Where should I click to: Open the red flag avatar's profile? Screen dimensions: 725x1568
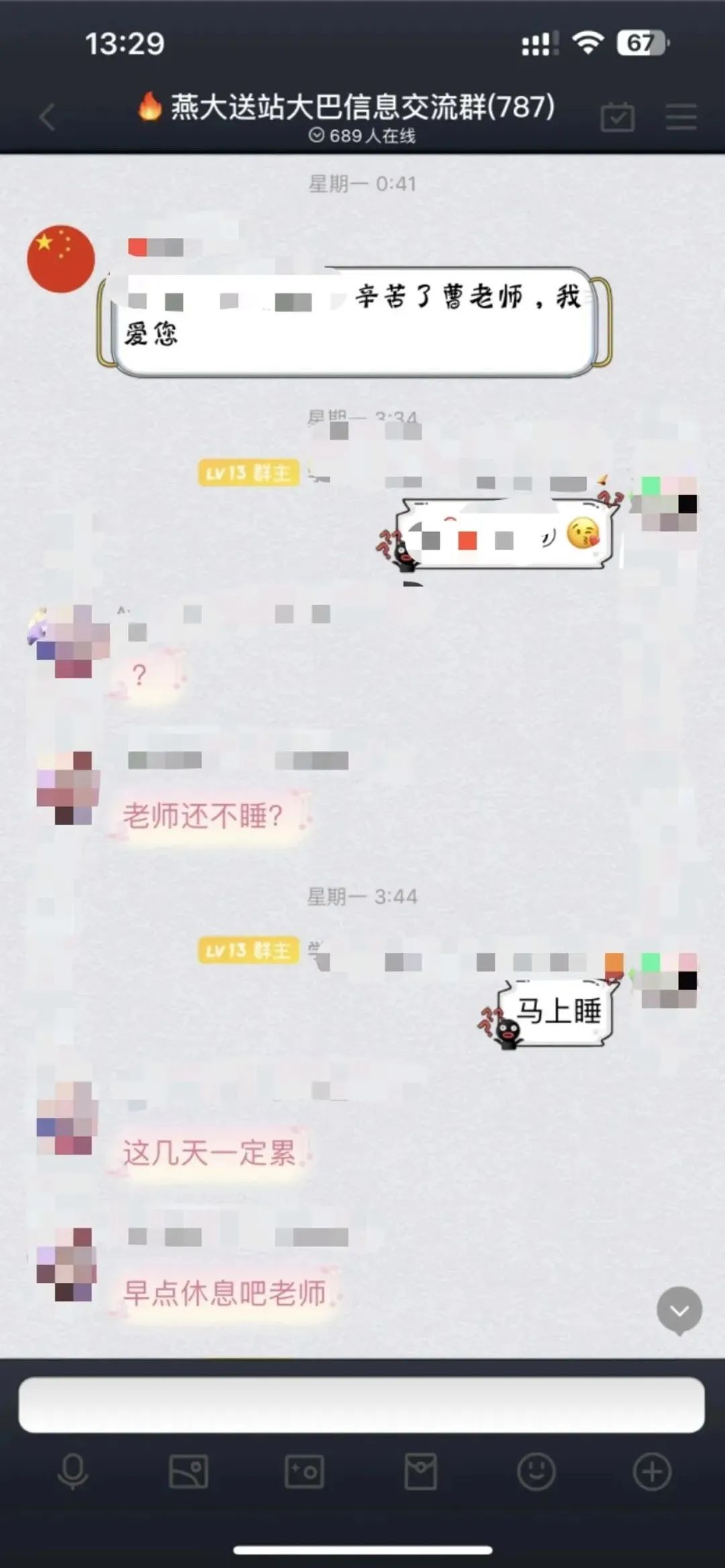coord(61,259)
